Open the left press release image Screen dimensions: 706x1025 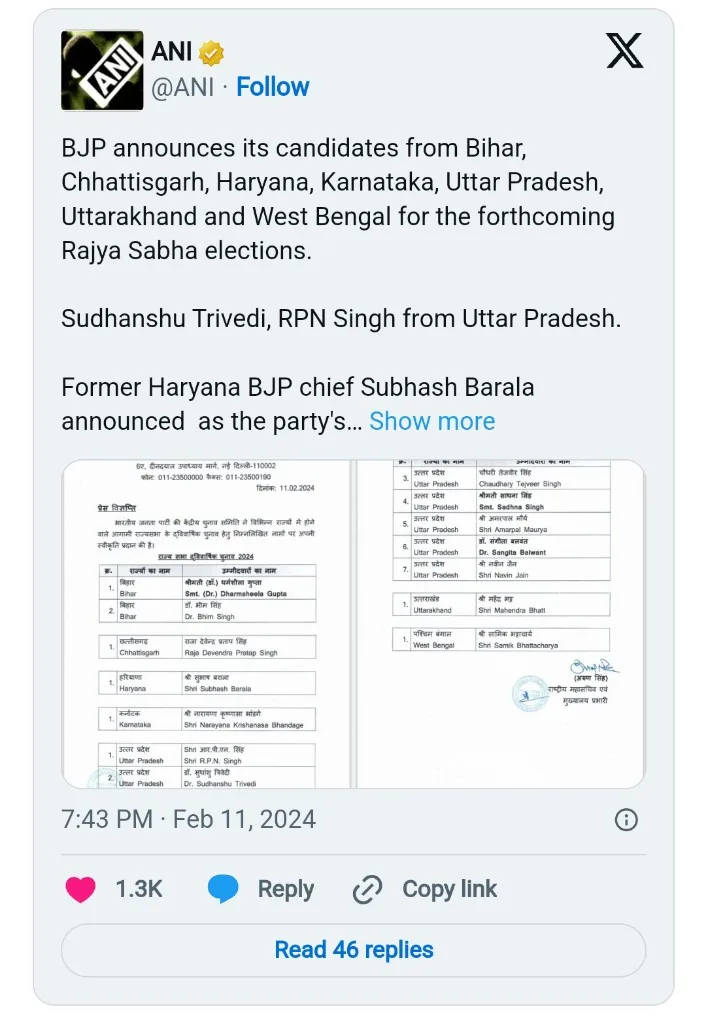206,624
